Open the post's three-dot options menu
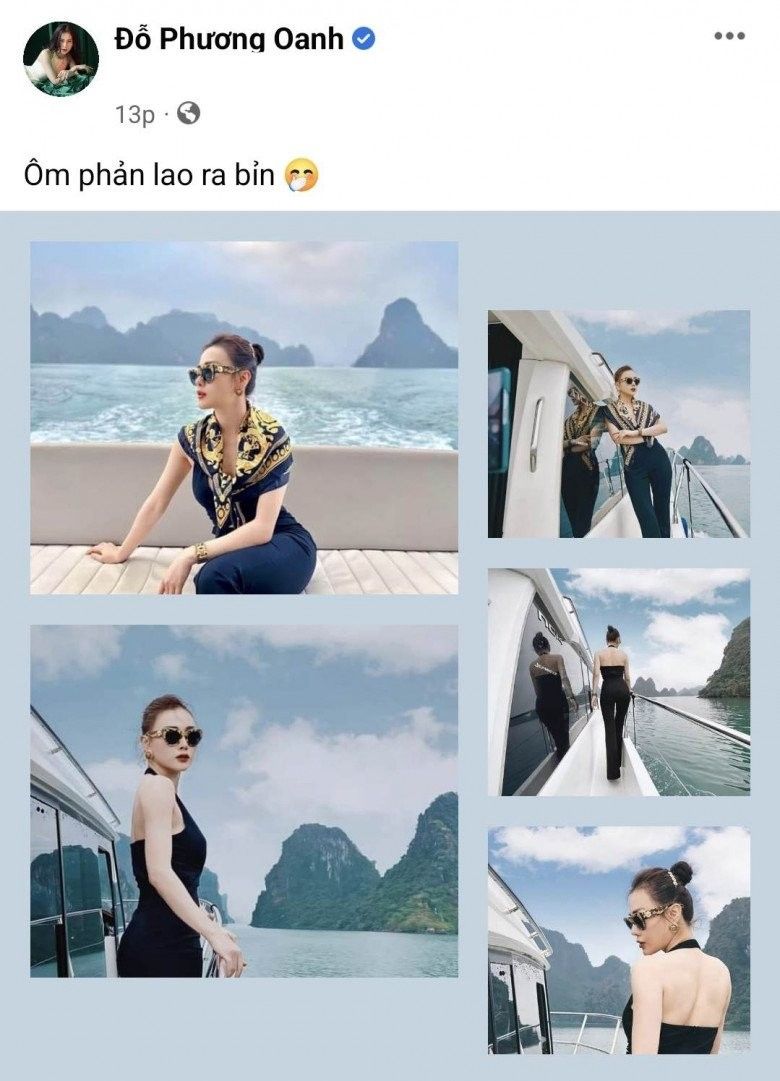 click(729, 37)
